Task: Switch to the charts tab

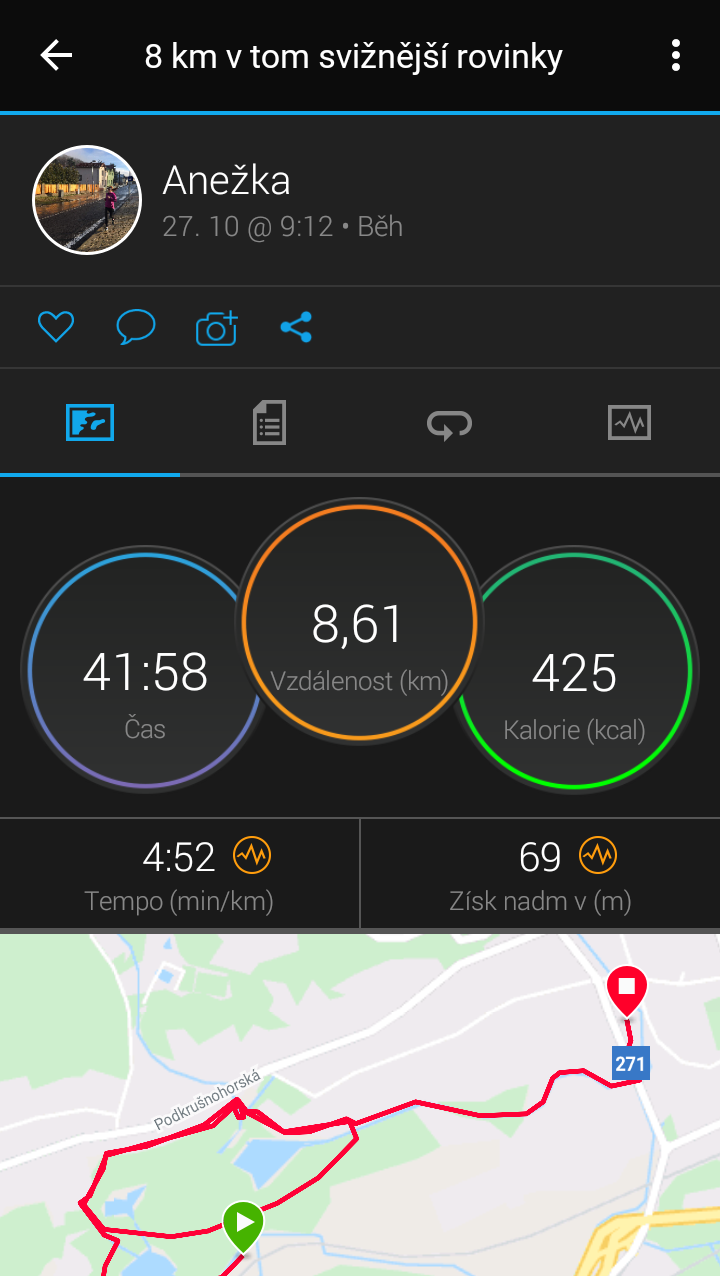Action: [629, 423]
